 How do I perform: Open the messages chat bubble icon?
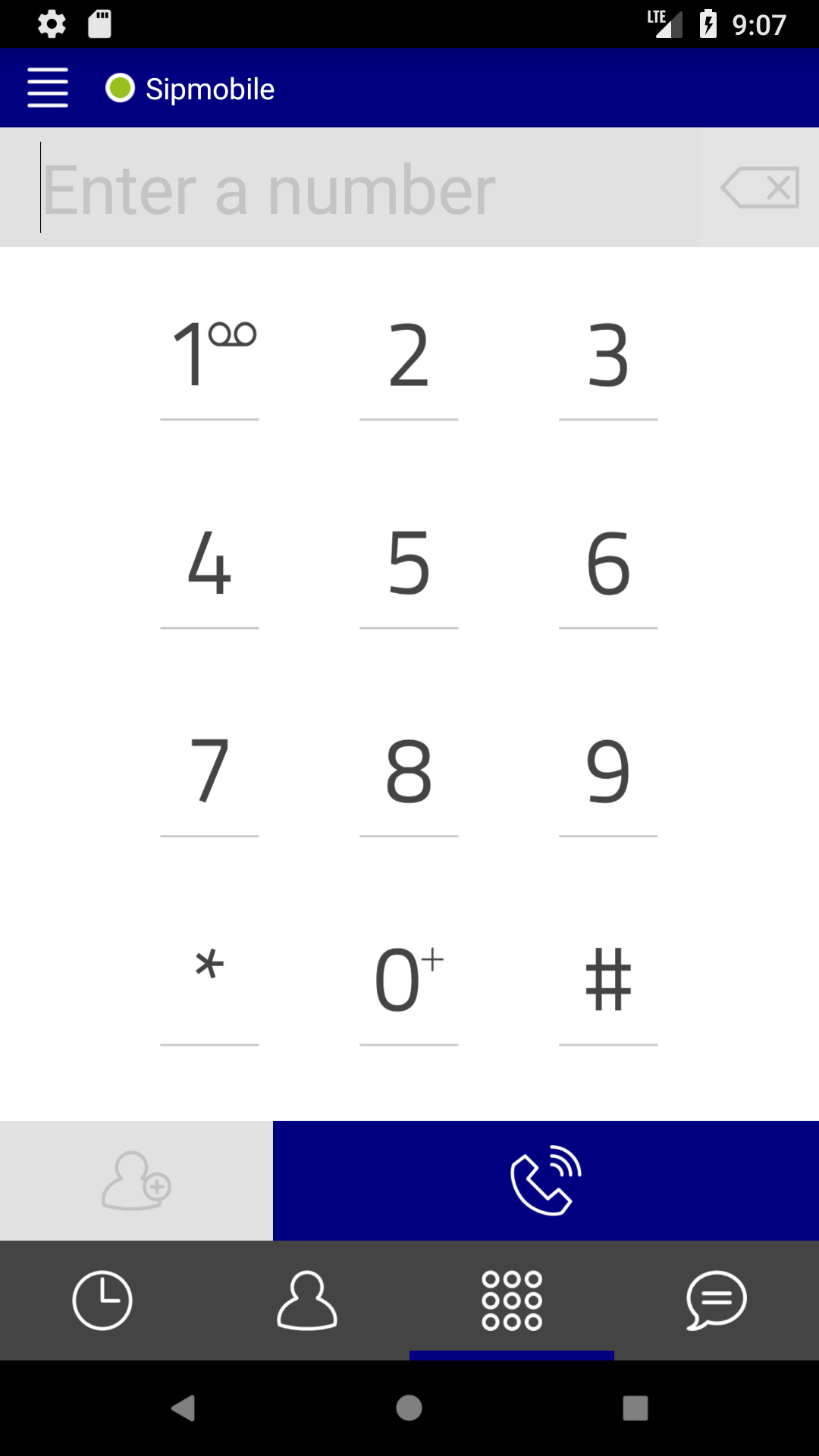(717, 1300)
